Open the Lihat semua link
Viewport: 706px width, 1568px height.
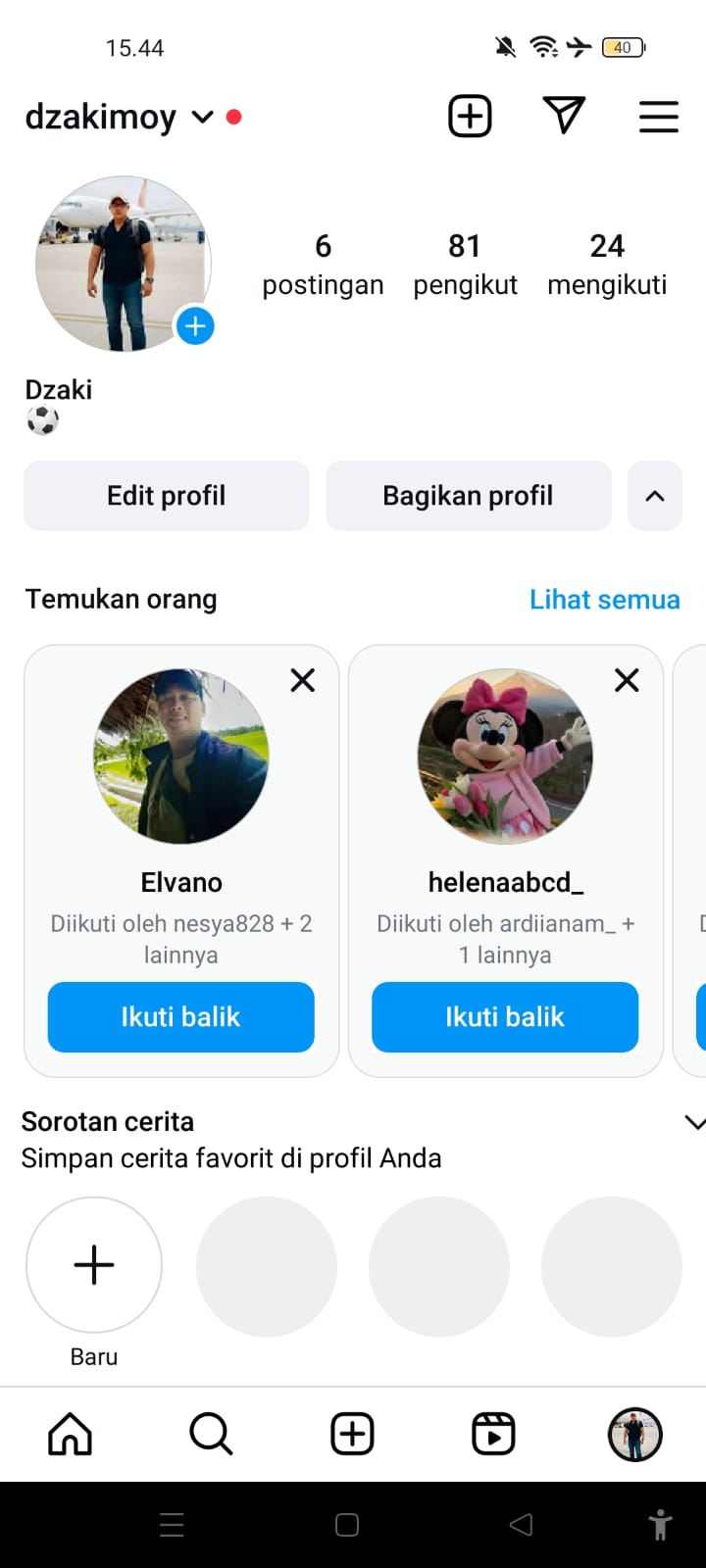click(x=604, y=600)
